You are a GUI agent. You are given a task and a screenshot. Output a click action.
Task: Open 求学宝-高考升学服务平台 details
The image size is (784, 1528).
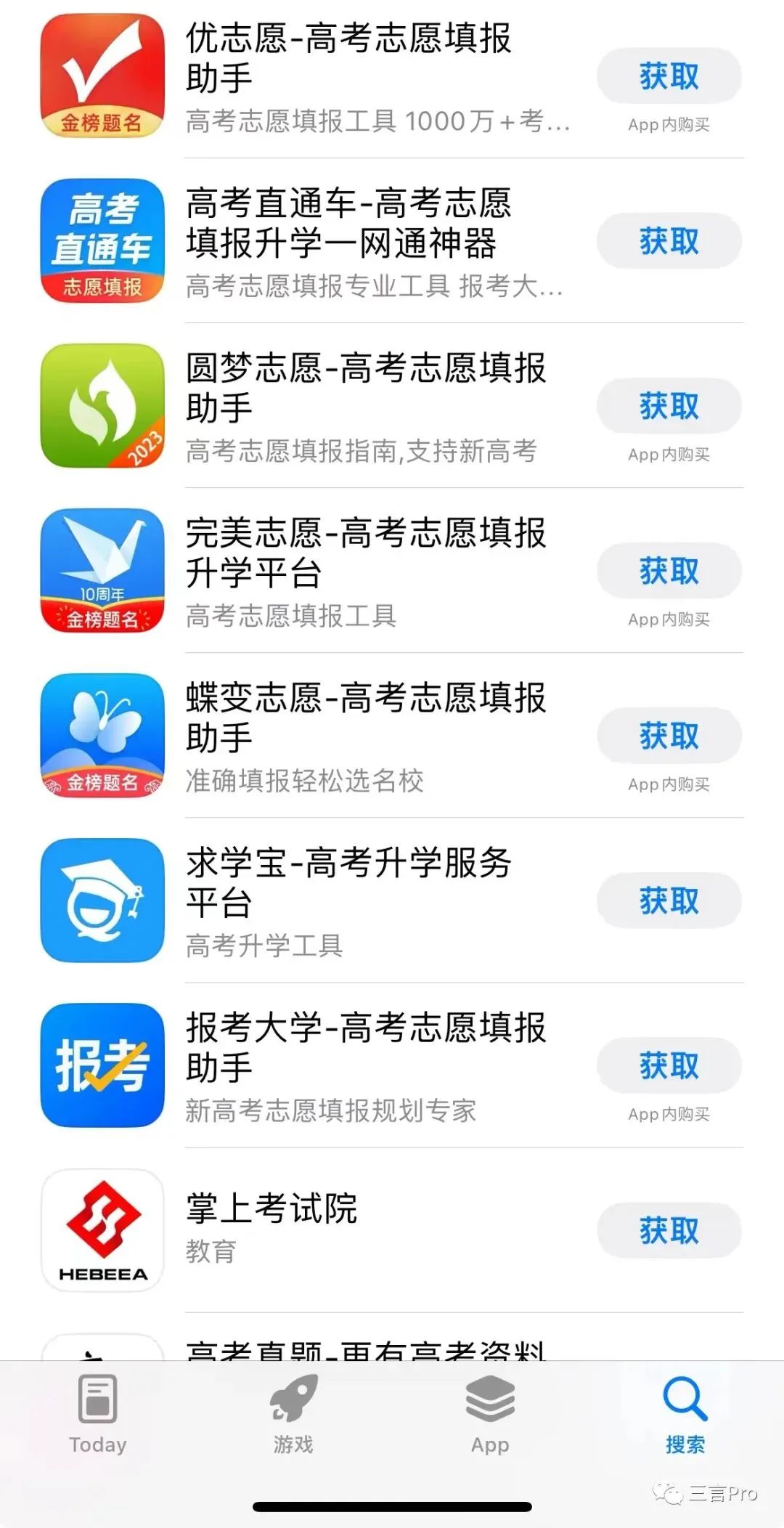[x=348, y=882]
